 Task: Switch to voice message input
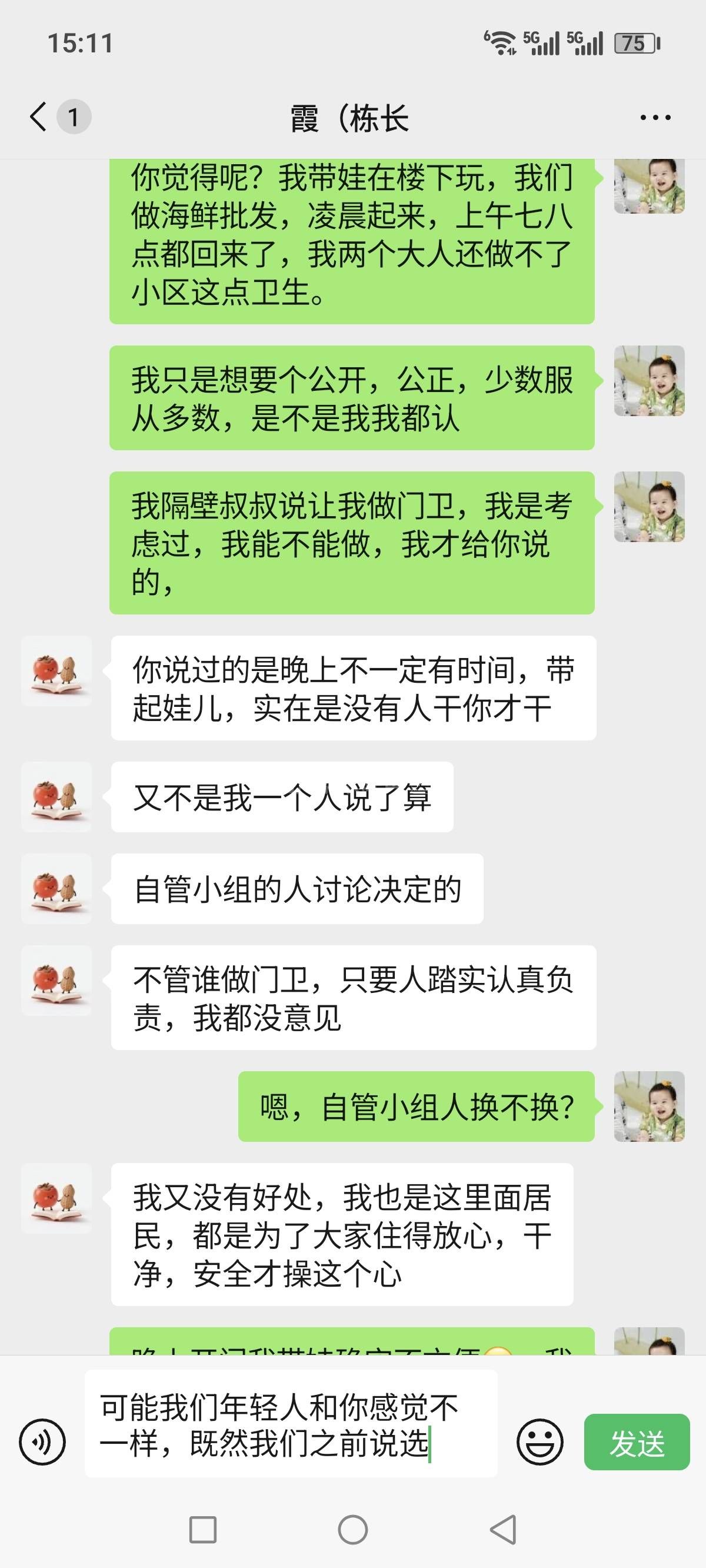click(42, 1441)
